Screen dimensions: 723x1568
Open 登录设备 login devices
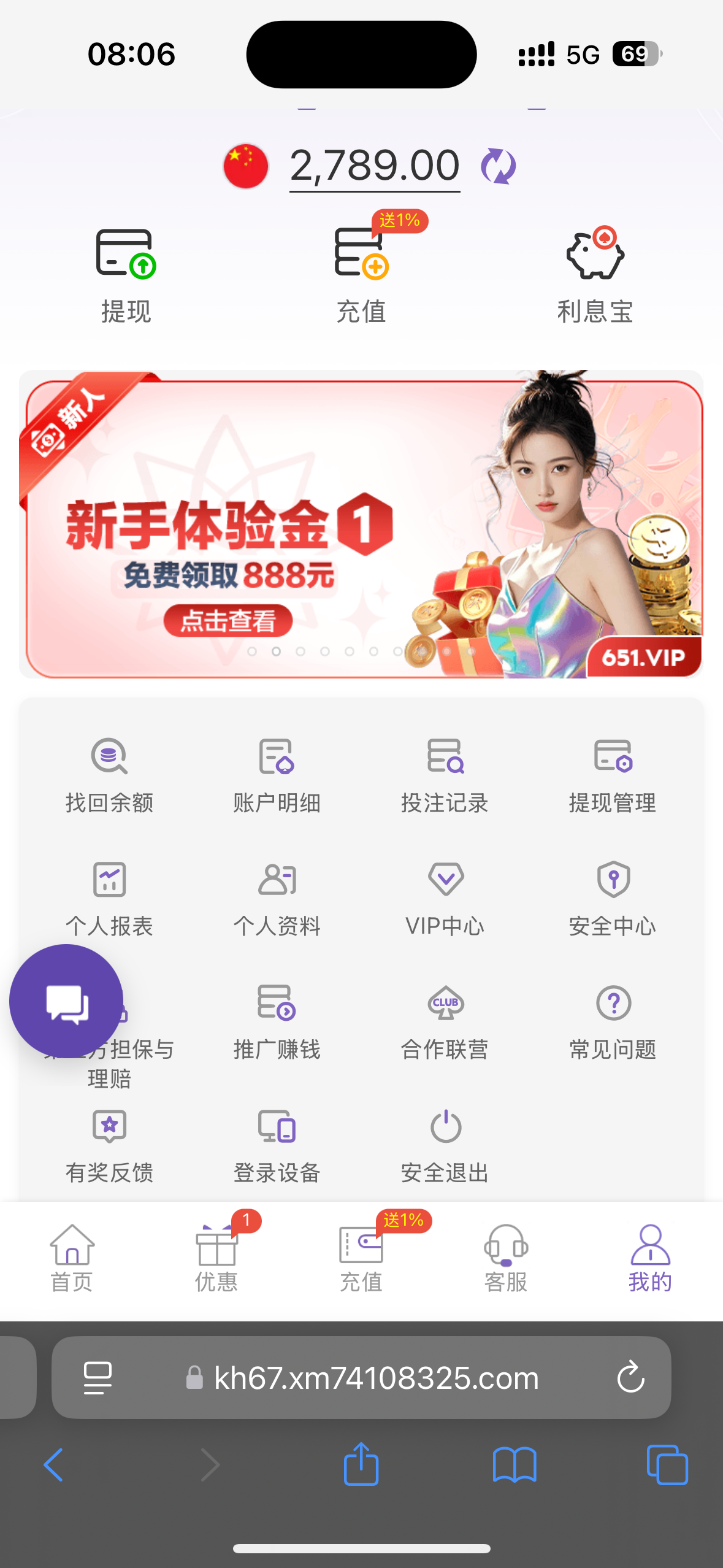[x=277, y=1145]
